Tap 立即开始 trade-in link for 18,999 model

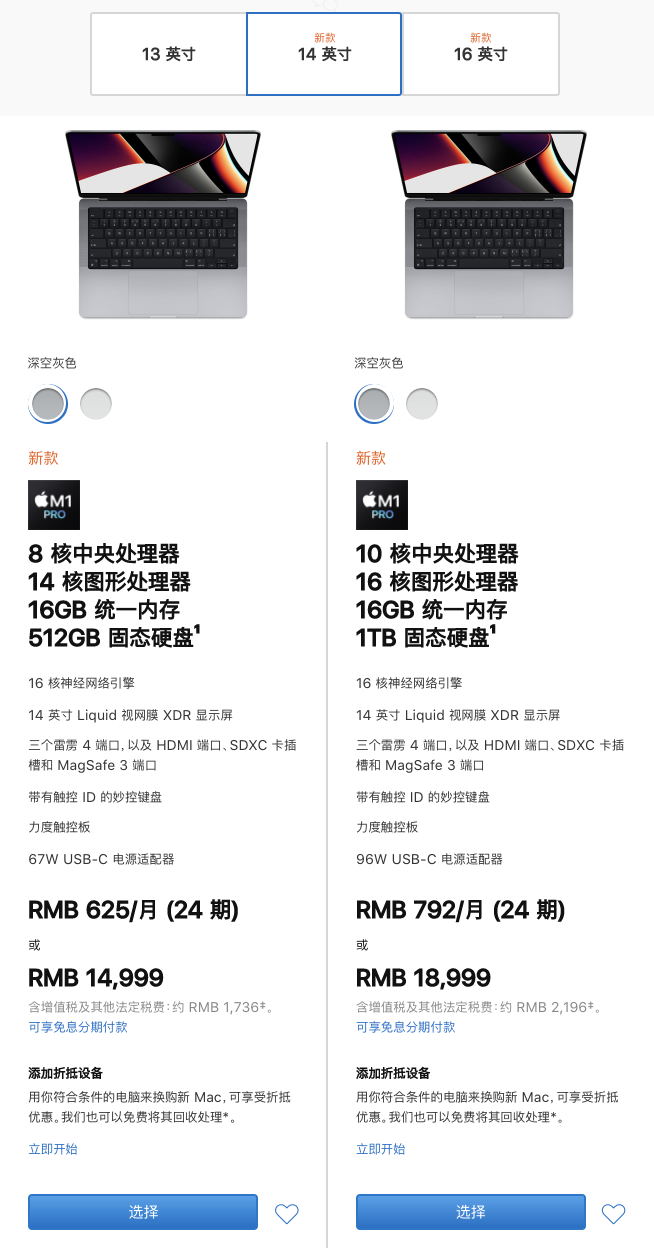coord(381,1149)
